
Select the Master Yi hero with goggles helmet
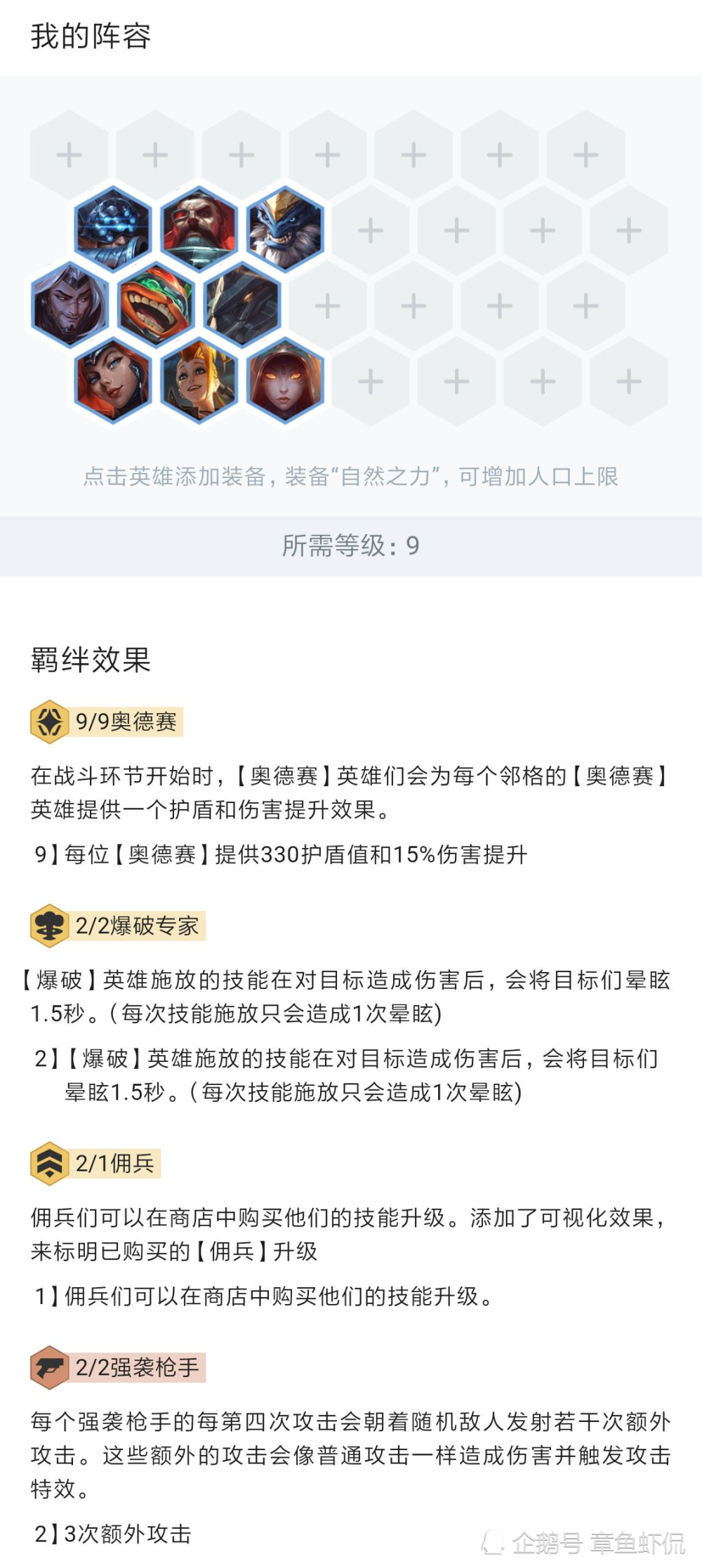113,229
